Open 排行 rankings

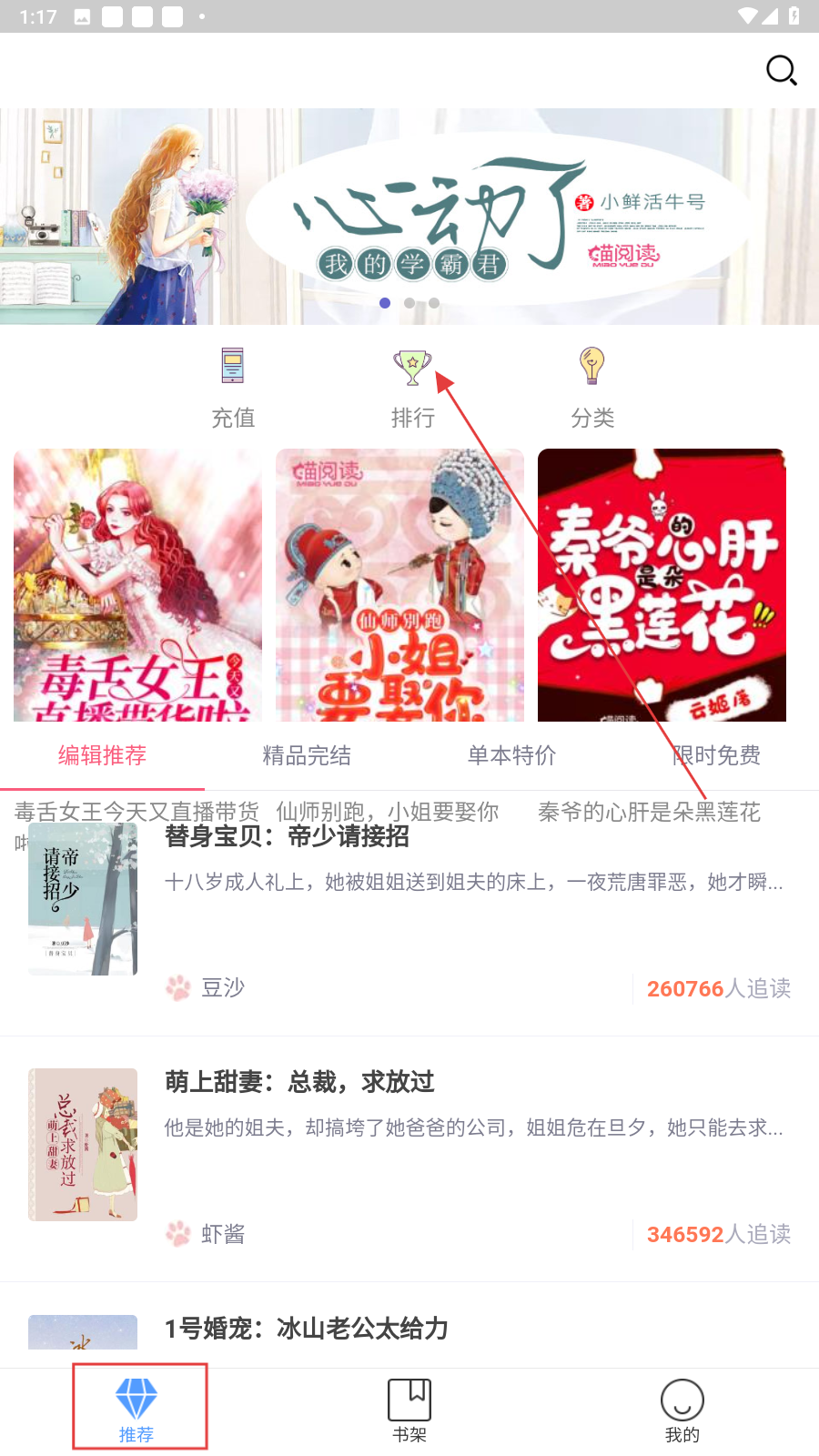click(x=412, y=389)
